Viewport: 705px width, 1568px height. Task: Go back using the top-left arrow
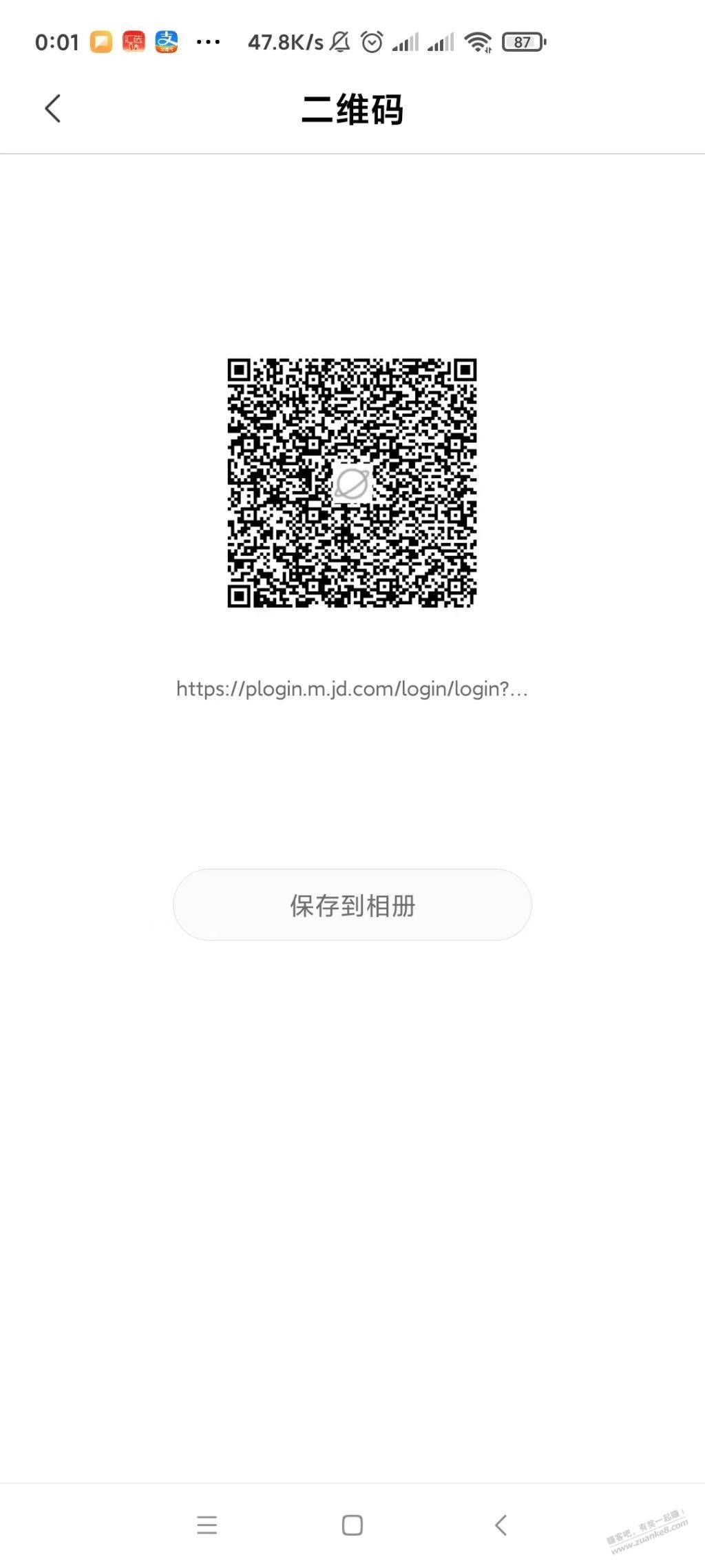click(53, 109)
